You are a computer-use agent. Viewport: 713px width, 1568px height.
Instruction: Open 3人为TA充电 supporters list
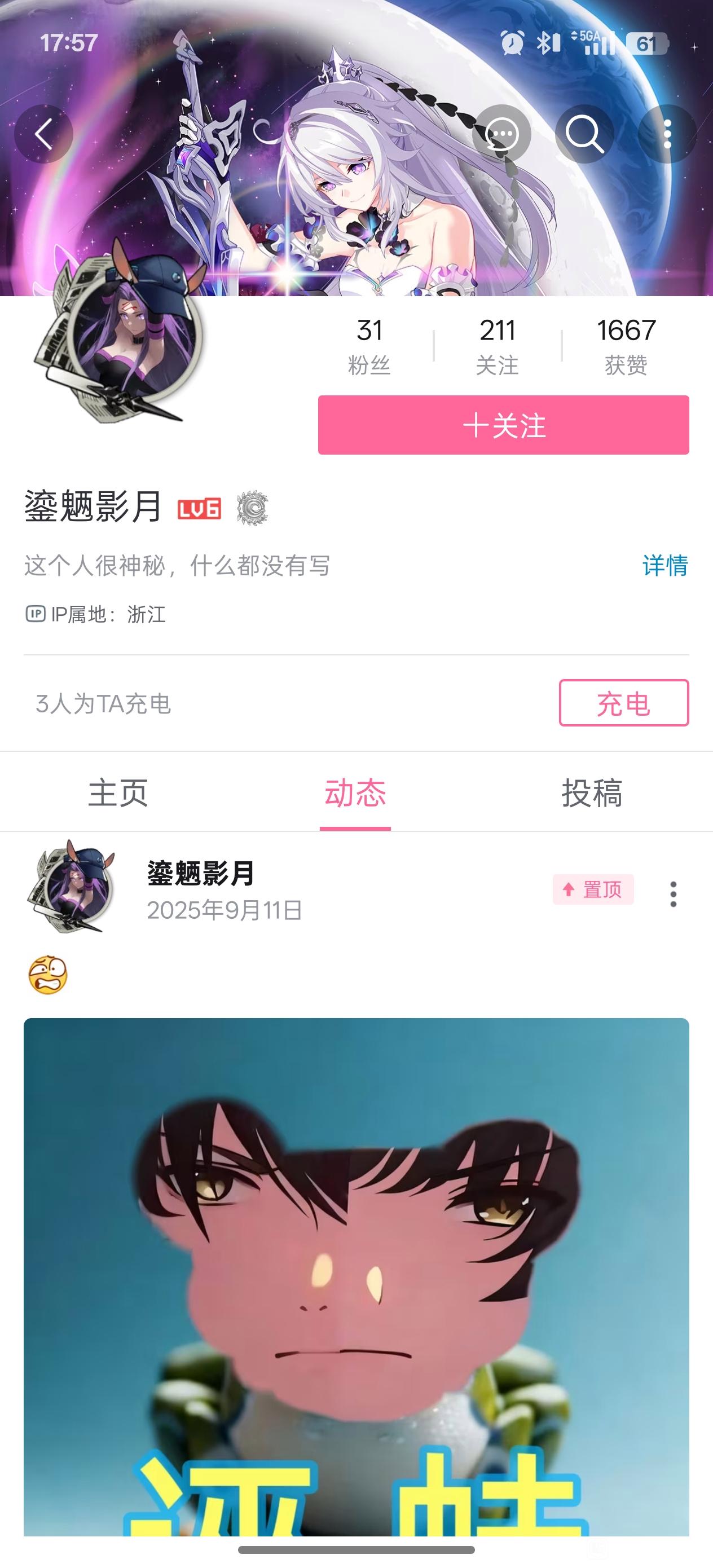pyautogui.click(x=104, y=704)
